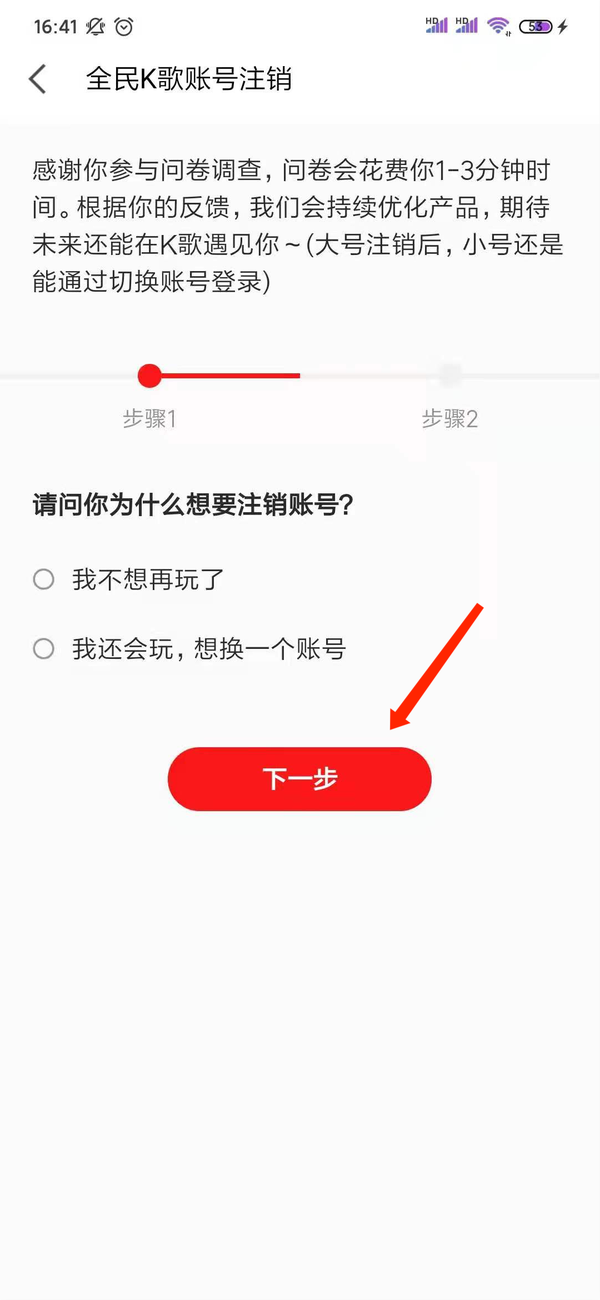
Task: Tap the red 下一步 button
Action: [299, 779]
